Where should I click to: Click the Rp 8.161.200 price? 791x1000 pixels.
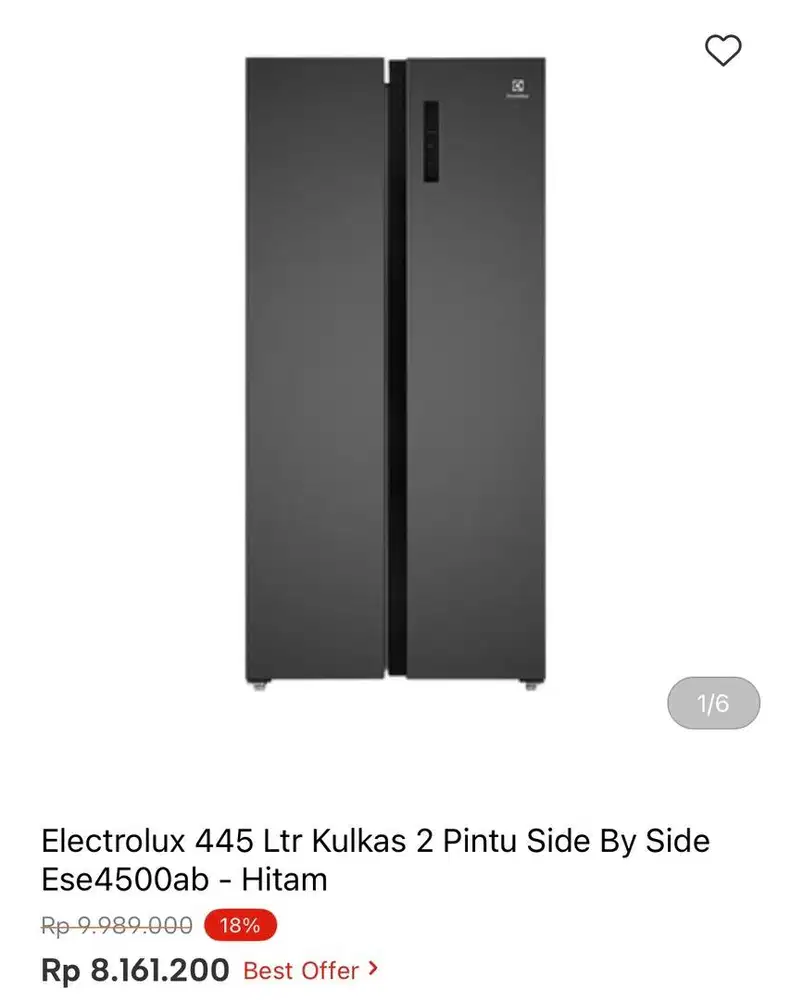[x=133, y=969]
